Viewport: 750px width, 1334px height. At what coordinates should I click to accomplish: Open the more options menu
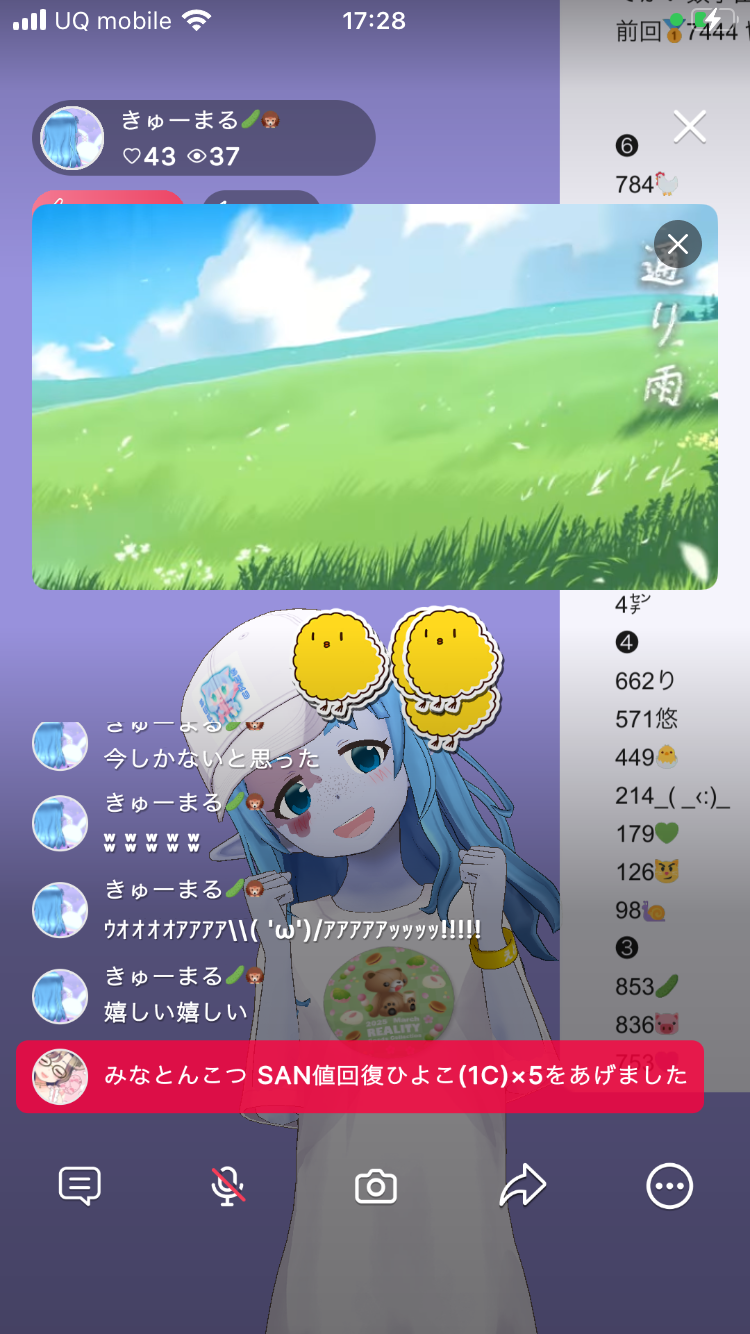pyautogui.click(x=669, y=1187)
